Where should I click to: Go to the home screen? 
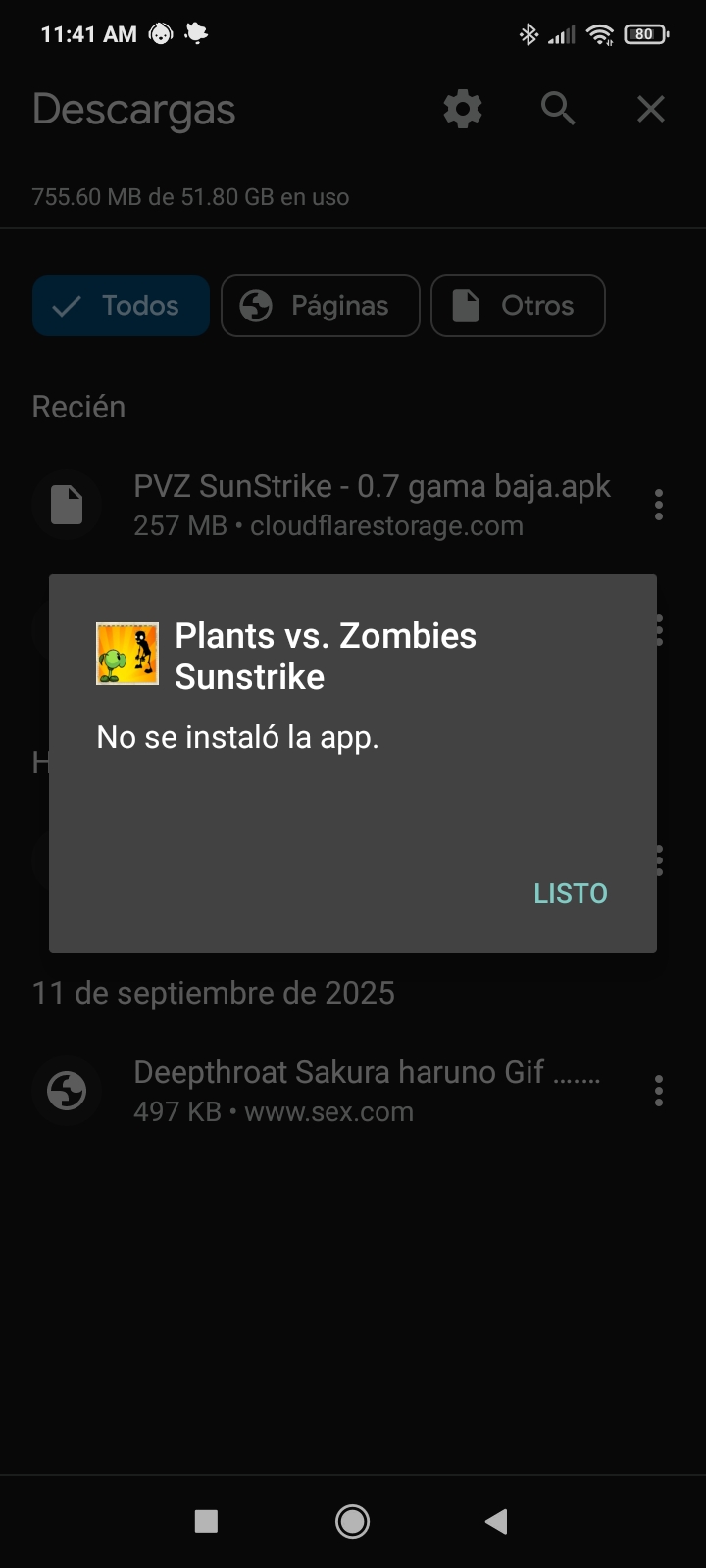tap(352, 1521)
